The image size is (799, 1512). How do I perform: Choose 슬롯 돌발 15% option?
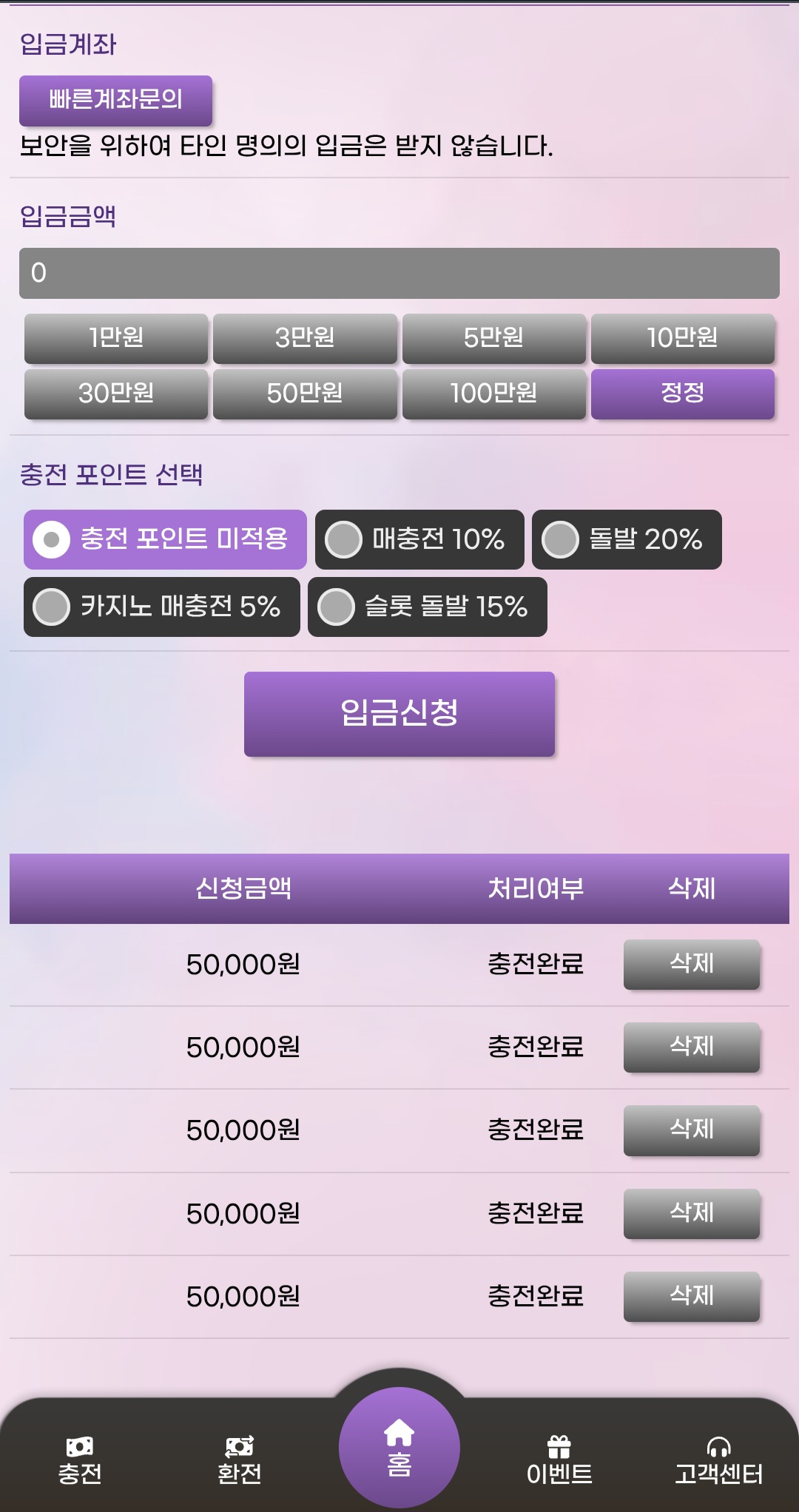427,607
